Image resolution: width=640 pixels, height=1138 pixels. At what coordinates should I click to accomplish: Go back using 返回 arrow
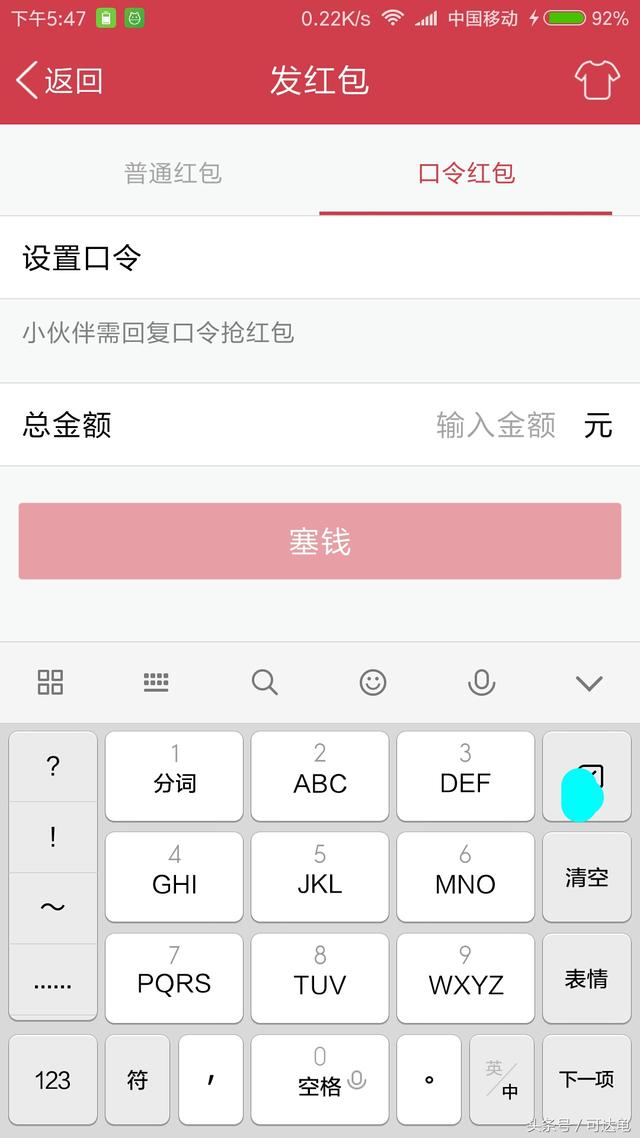(x=60, y=80)
